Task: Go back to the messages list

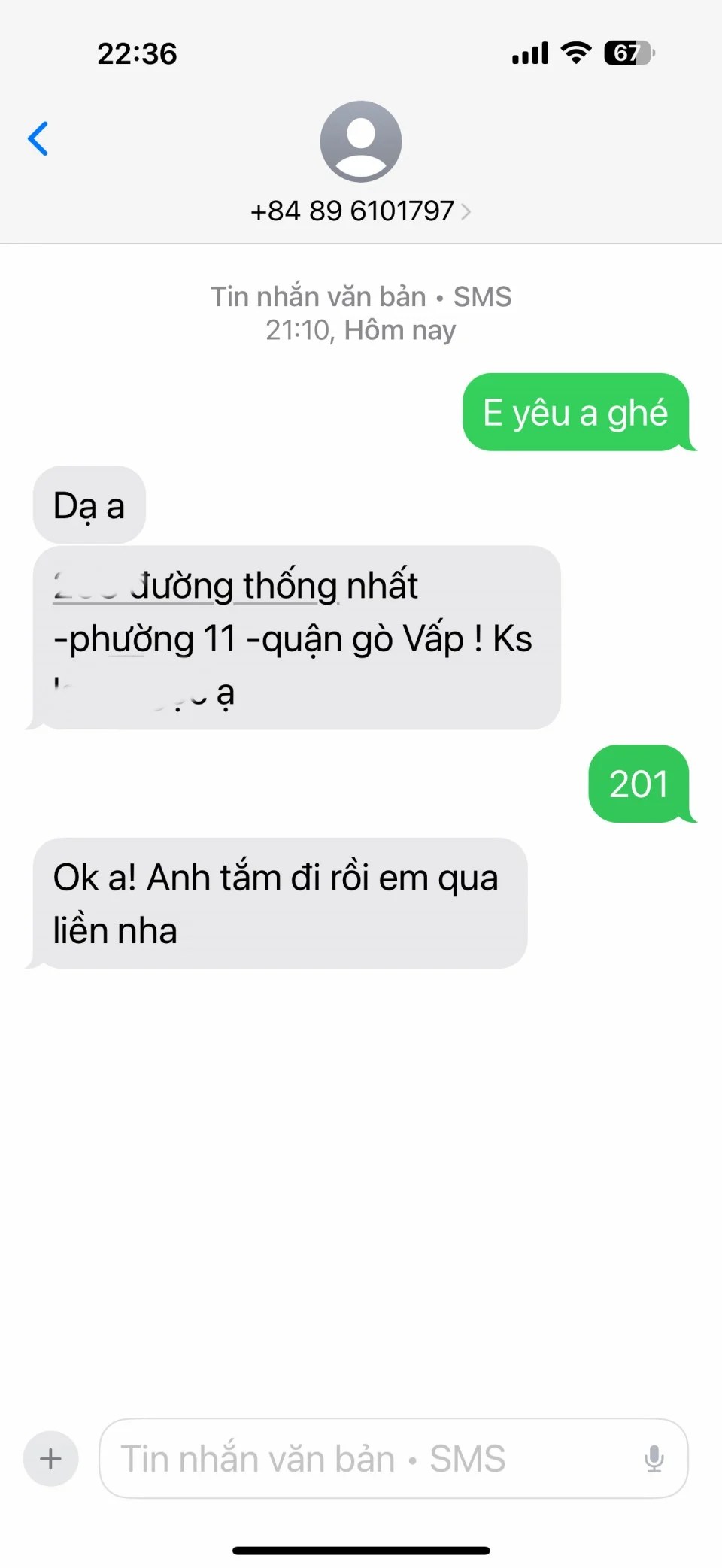Action: pos(38,139)
